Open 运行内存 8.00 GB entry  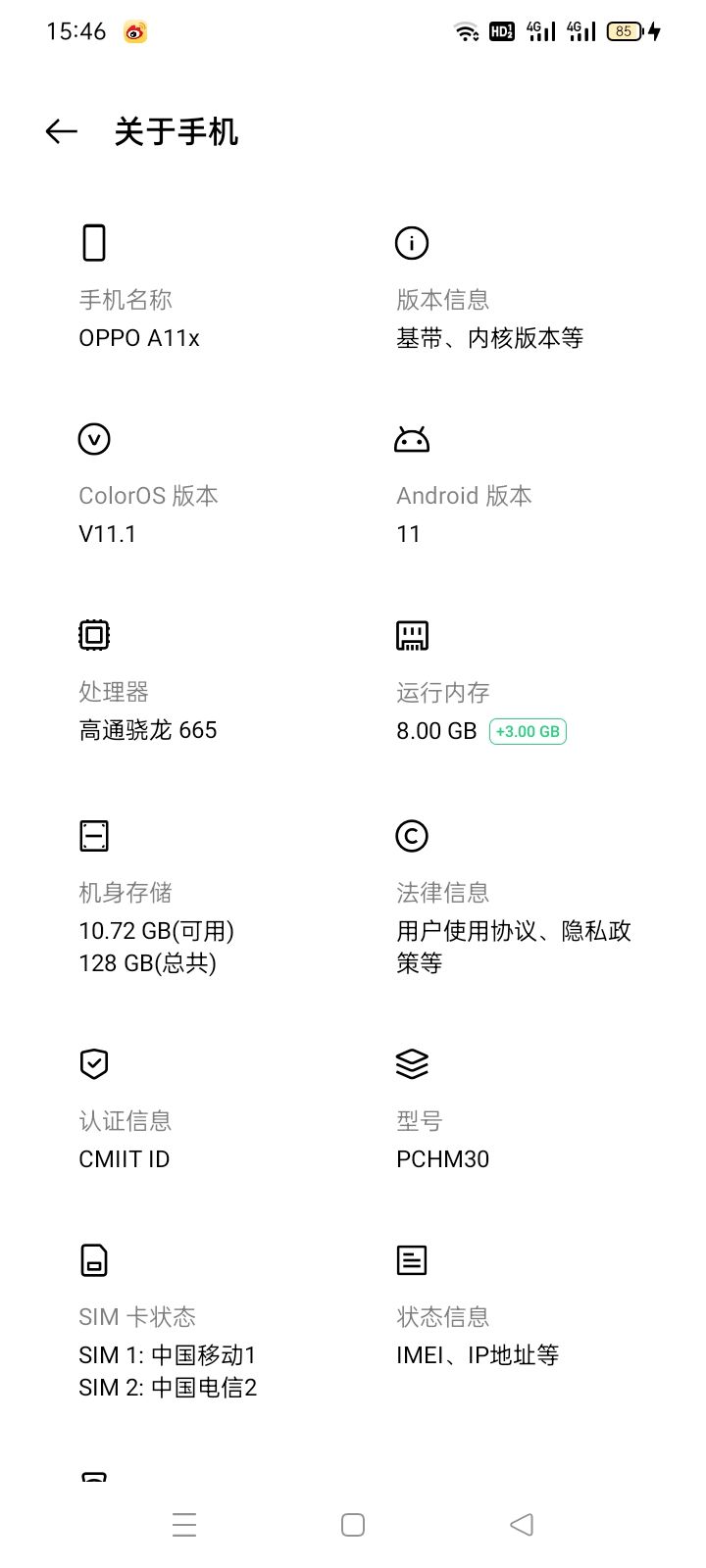tap(480, 711)
